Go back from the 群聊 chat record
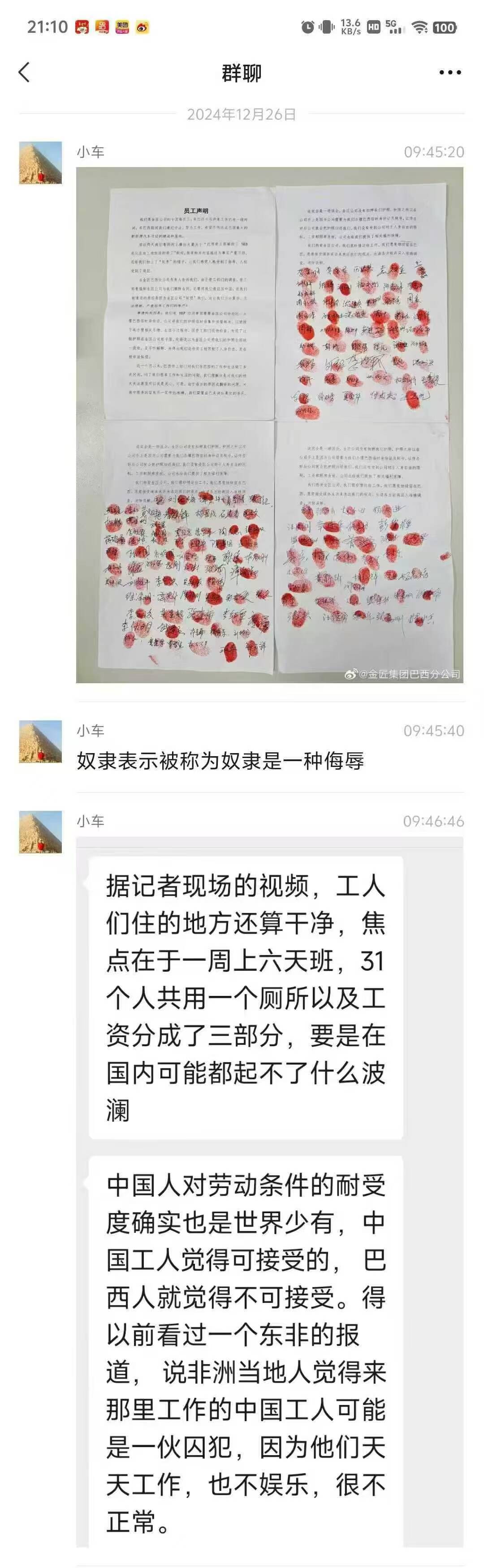This screenshot has height=1568, width=484. point(24,73)
